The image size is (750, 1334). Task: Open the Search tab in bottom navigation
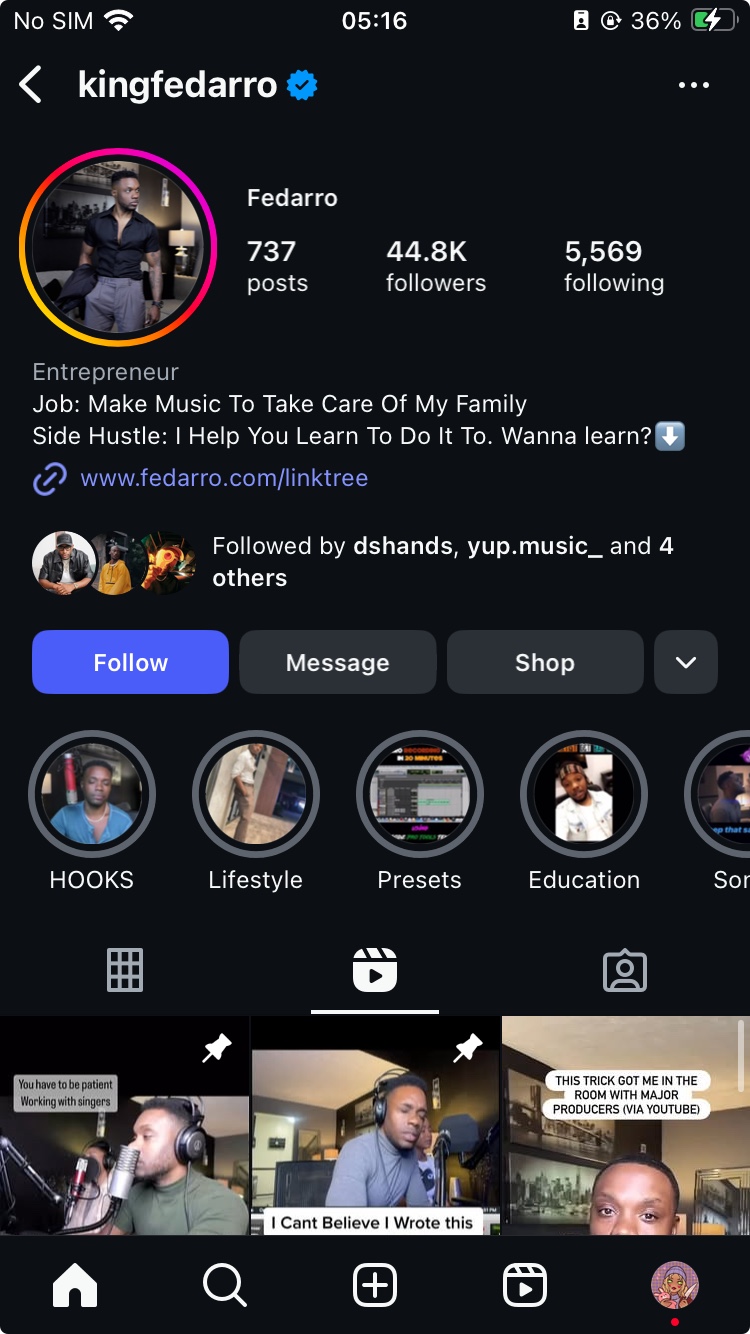tap(225, 1285)
